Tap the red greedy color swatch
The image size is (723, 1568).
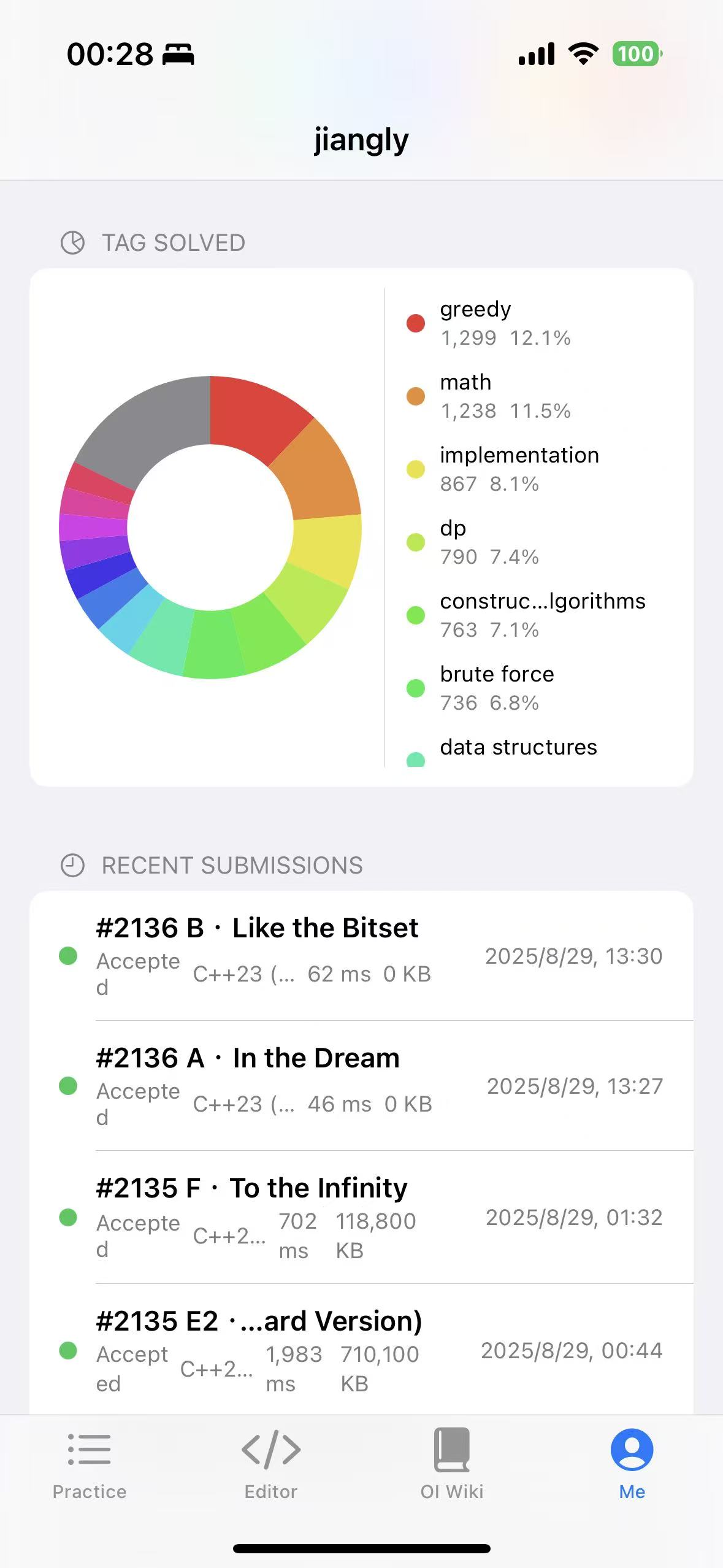[415, 323]
